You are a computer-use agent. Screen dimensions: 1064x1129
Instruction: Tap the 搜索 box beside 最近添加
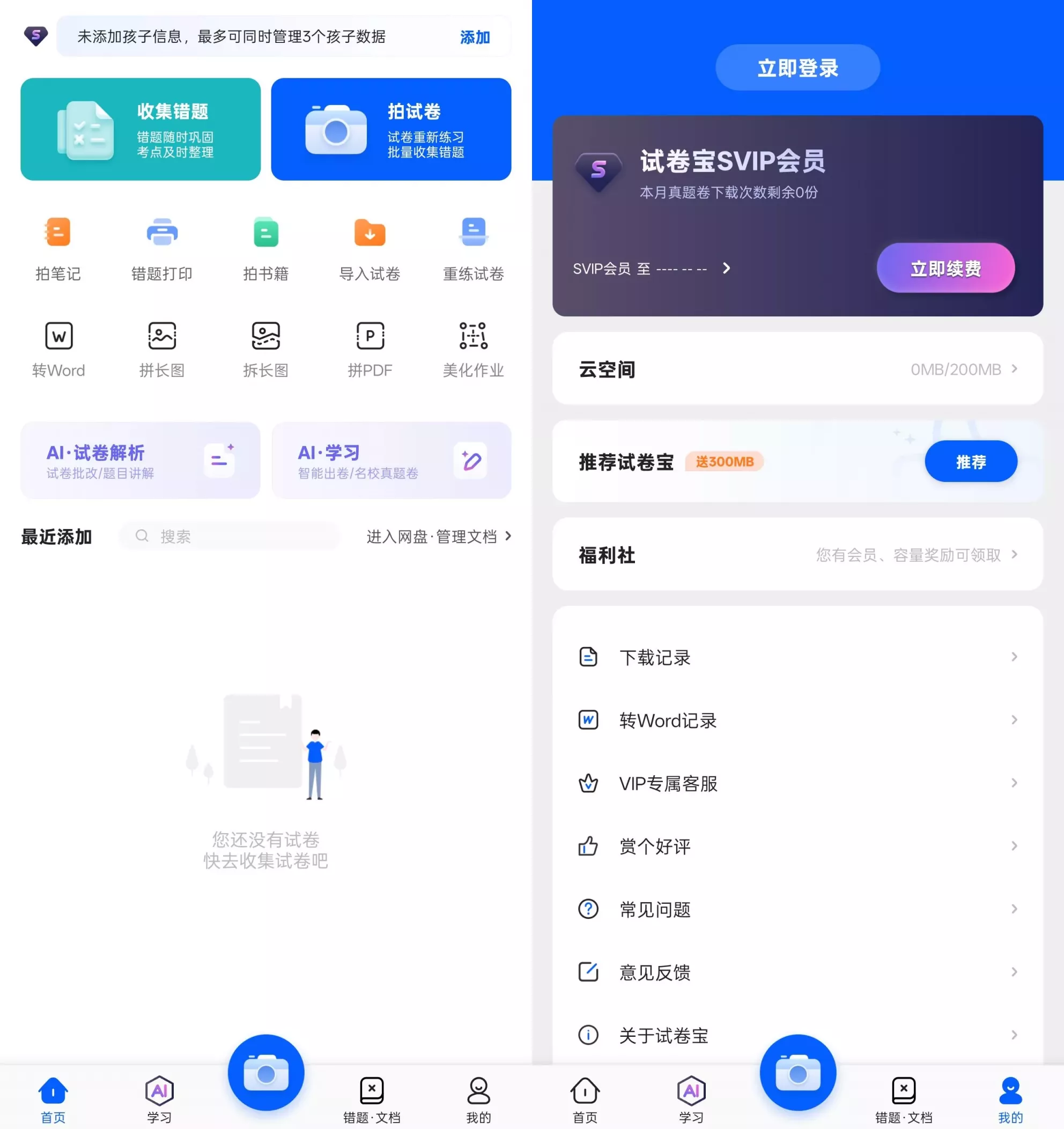click(x=230, y=536)
